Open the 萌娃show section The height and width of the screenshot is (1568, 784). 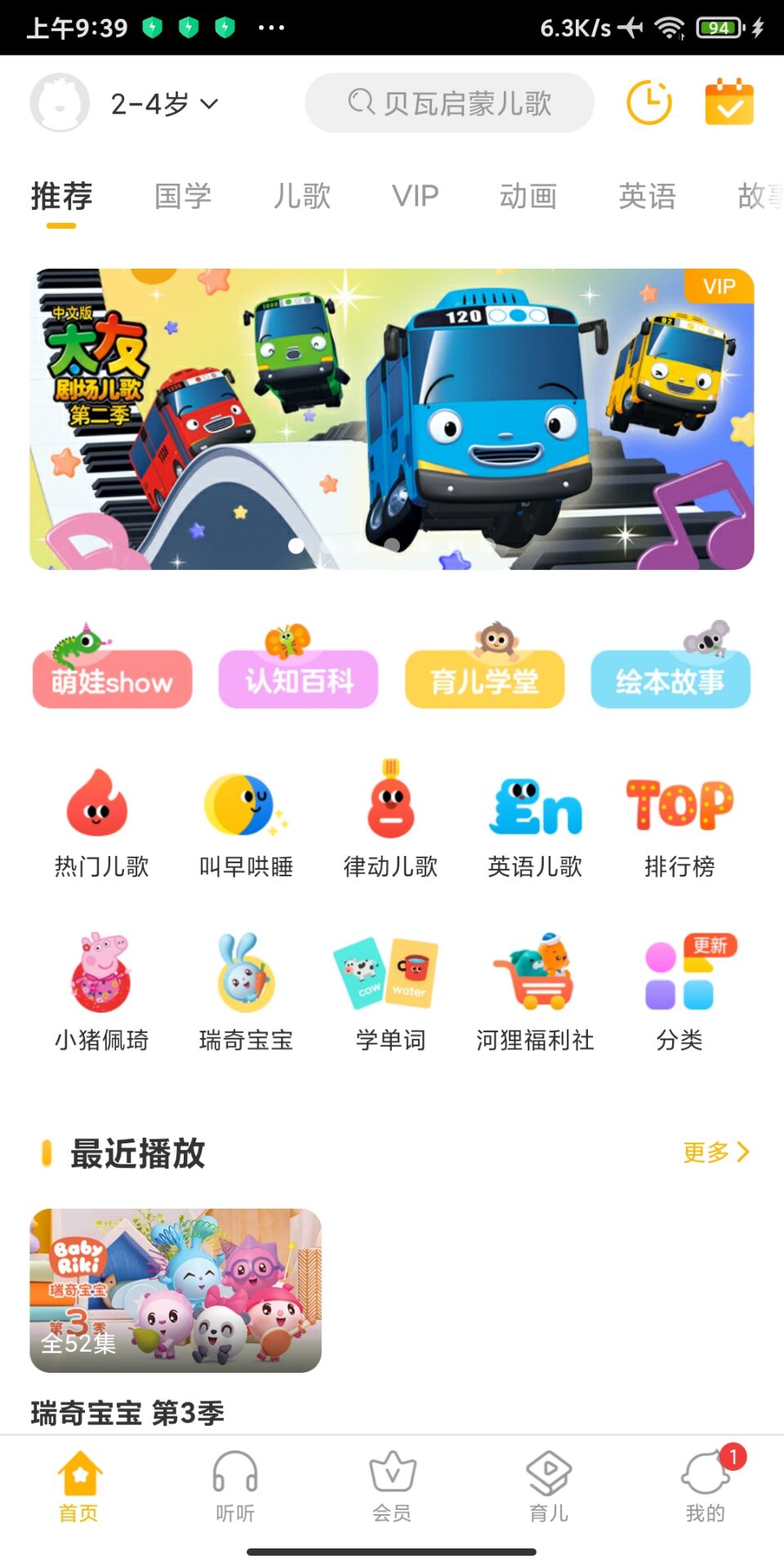pos(113,678)
